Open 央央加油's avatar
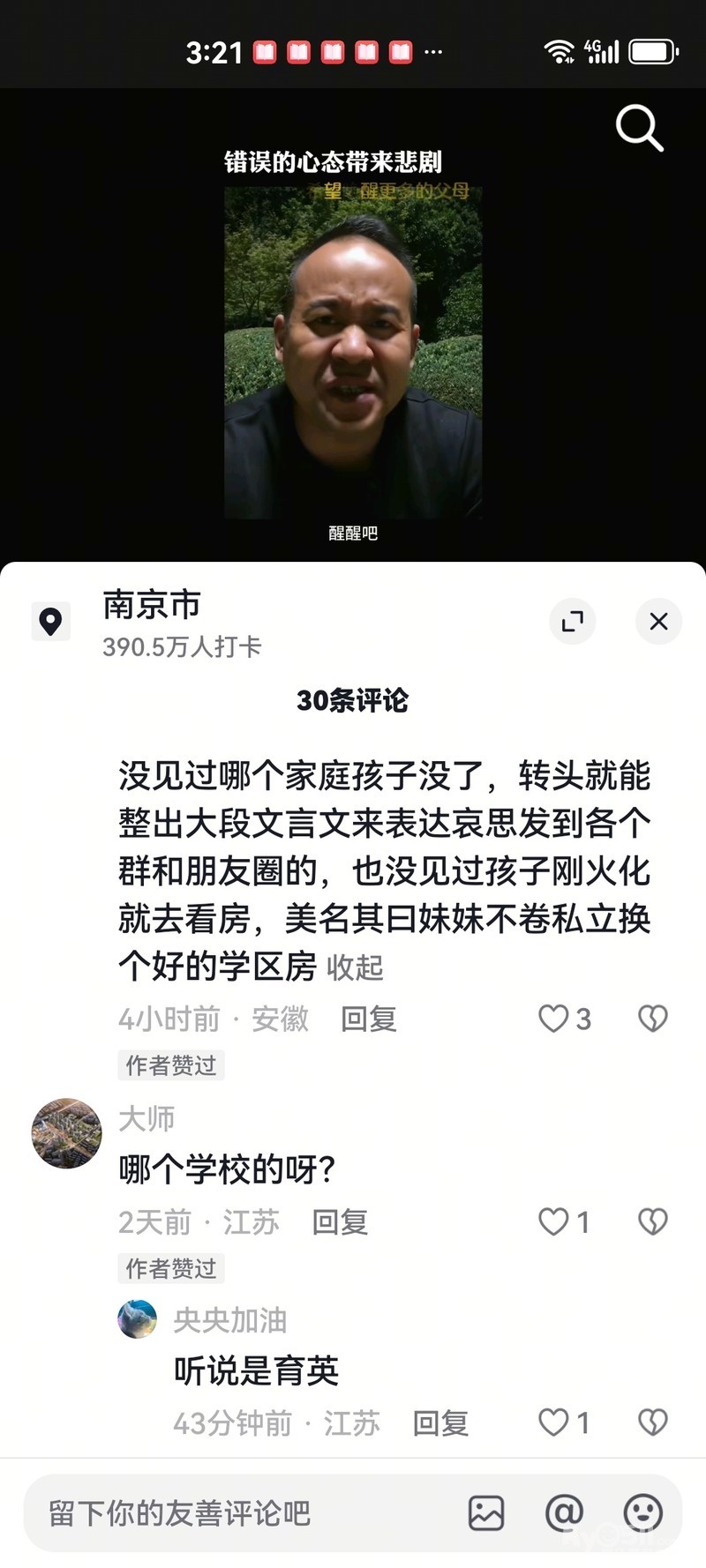706x1568 pixels. (138, 1320)
